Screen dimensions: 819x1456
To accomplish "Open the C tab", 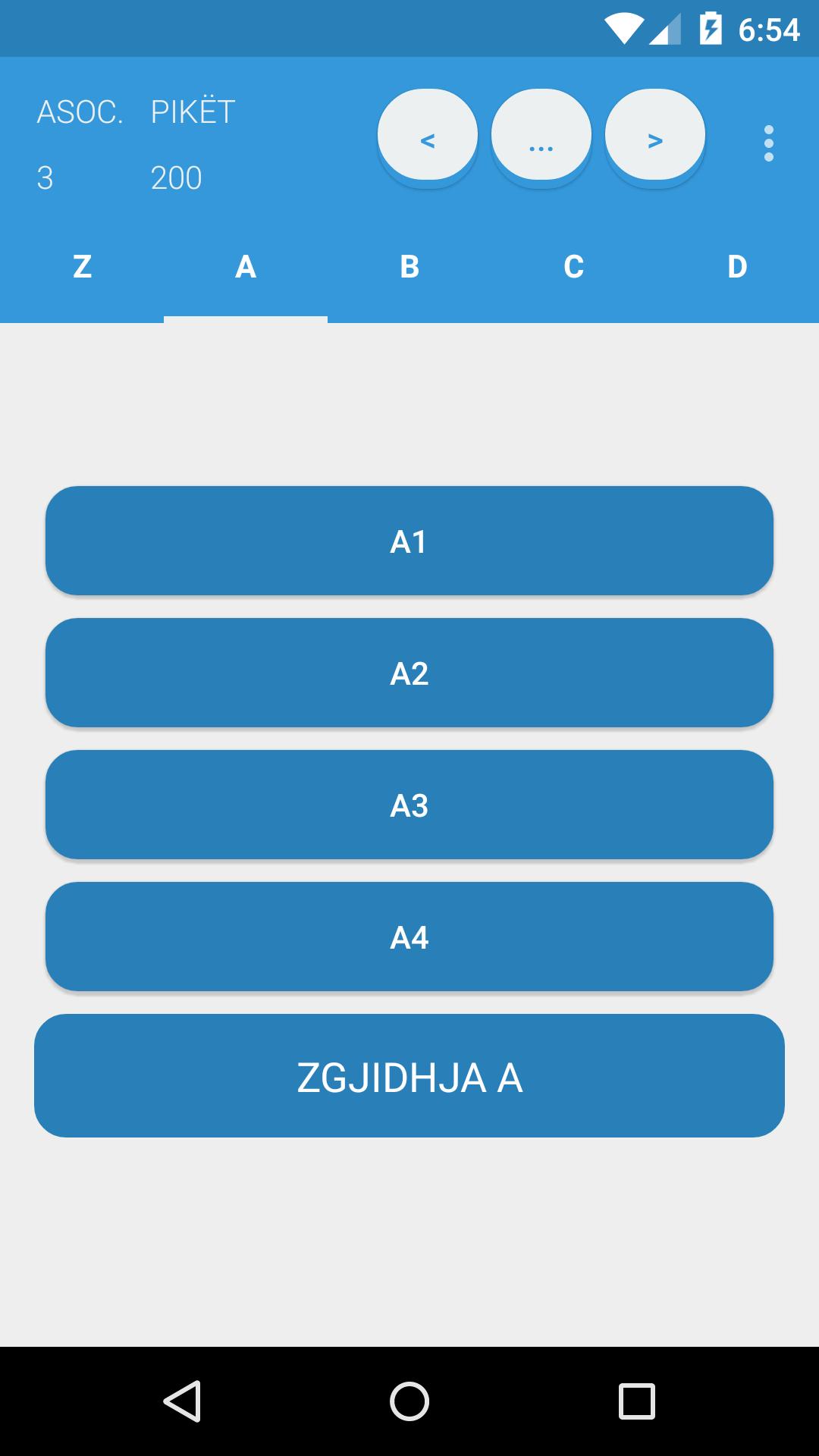I will coord(573,267).
